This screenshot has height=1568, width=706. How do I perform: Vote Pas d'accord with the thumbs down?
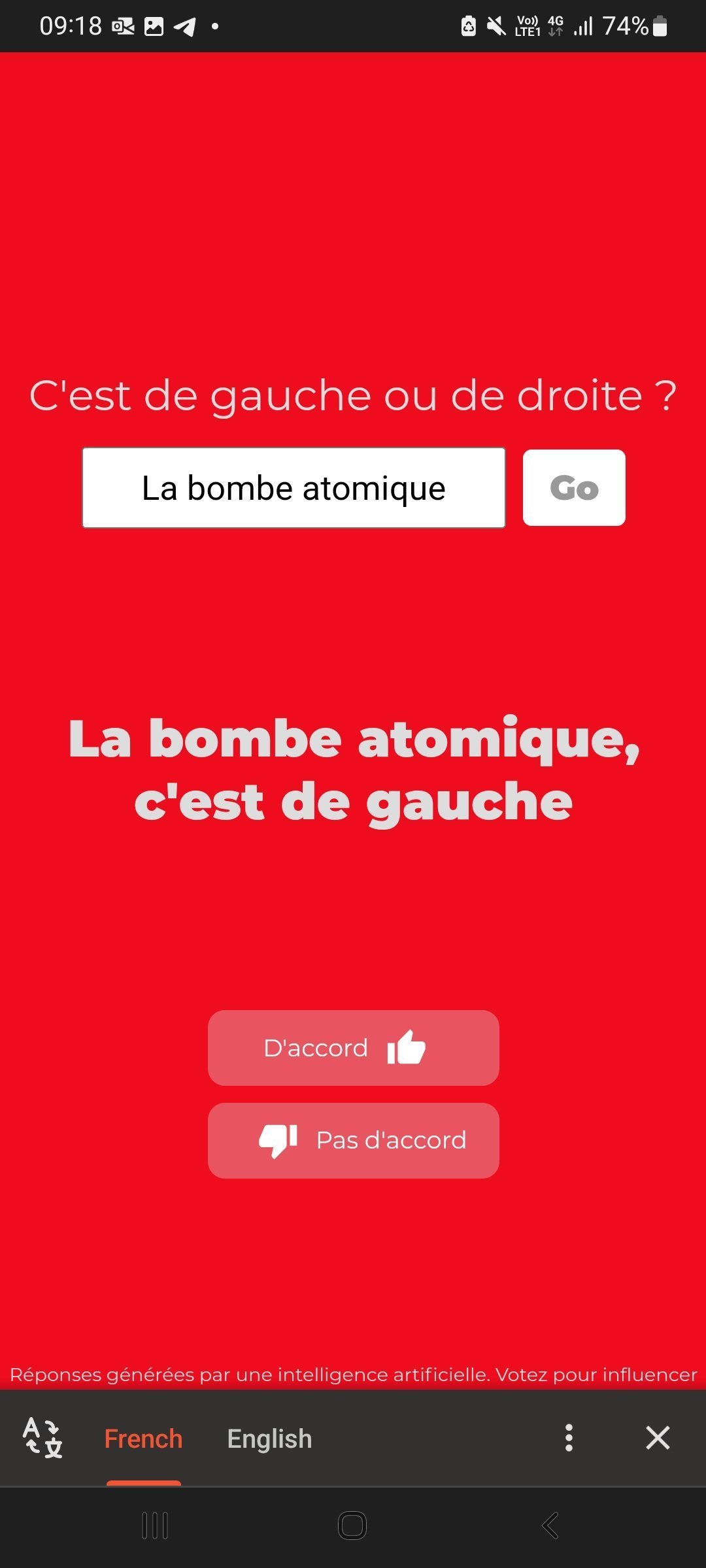(353, 1141)
